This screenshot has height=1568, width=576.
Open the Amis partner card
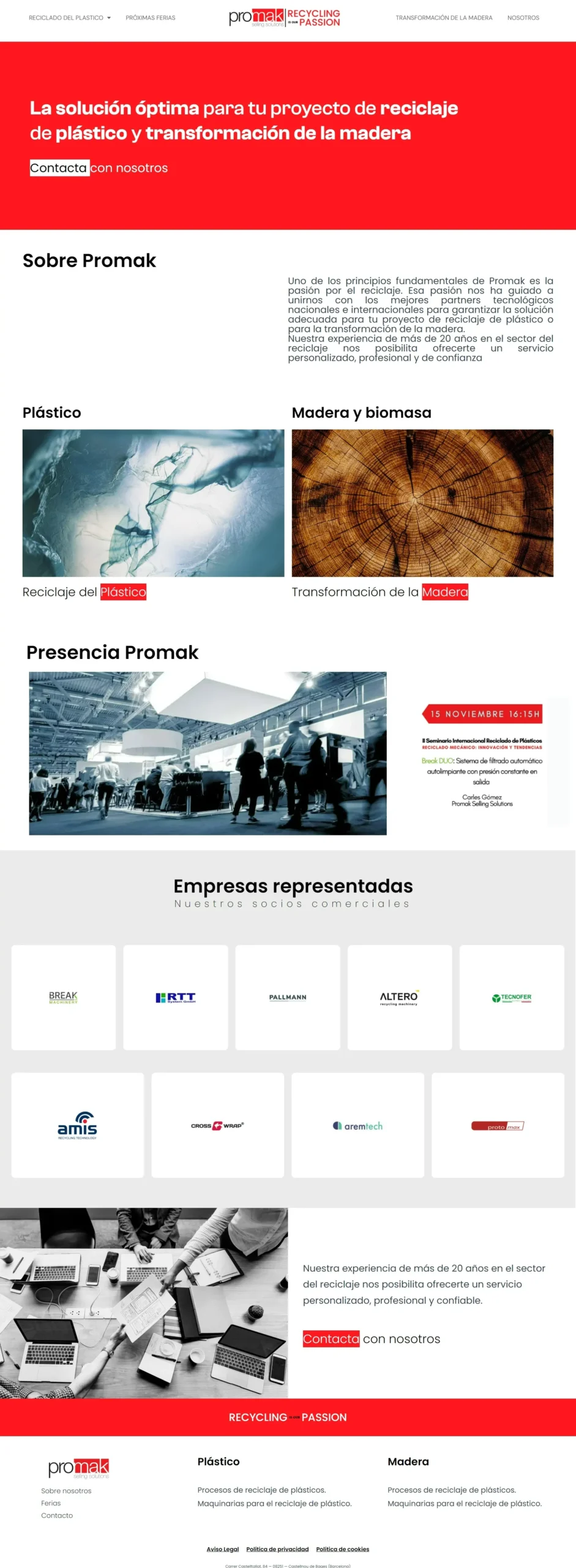click(x=78, y=1125)
